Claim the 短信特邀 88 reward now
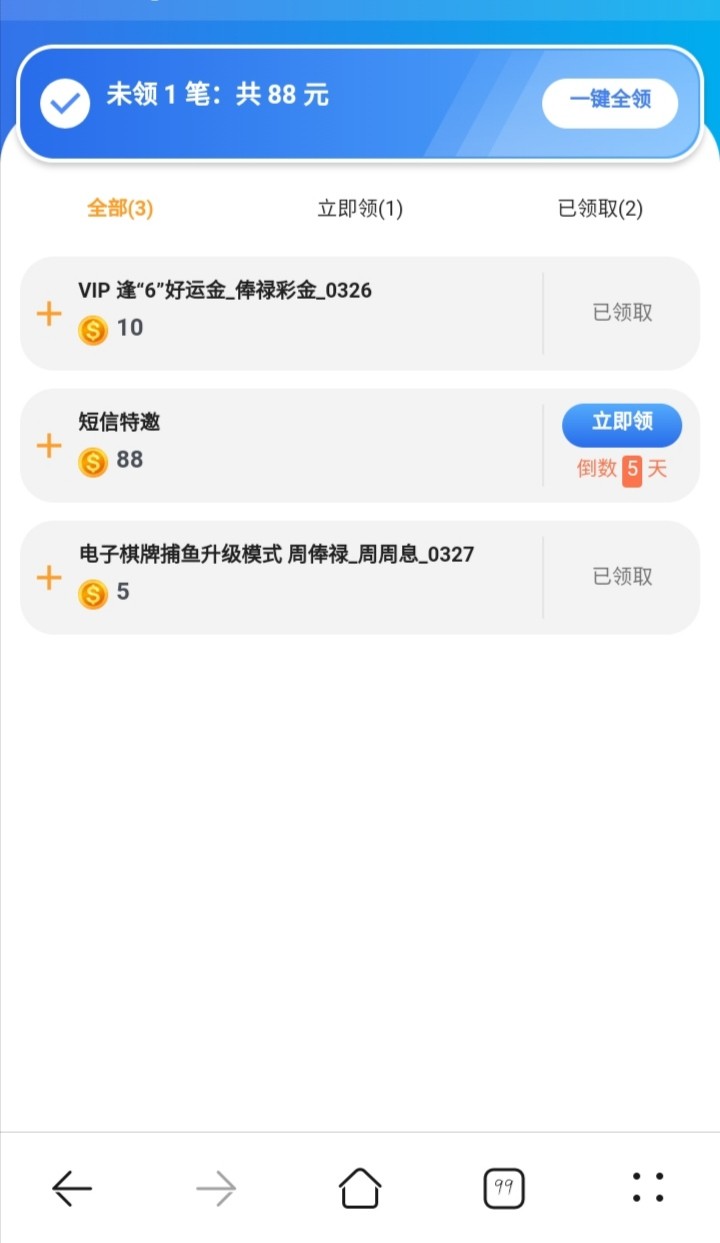The width and height of the screenshot is (720, 1243). [x=622, y=424]
